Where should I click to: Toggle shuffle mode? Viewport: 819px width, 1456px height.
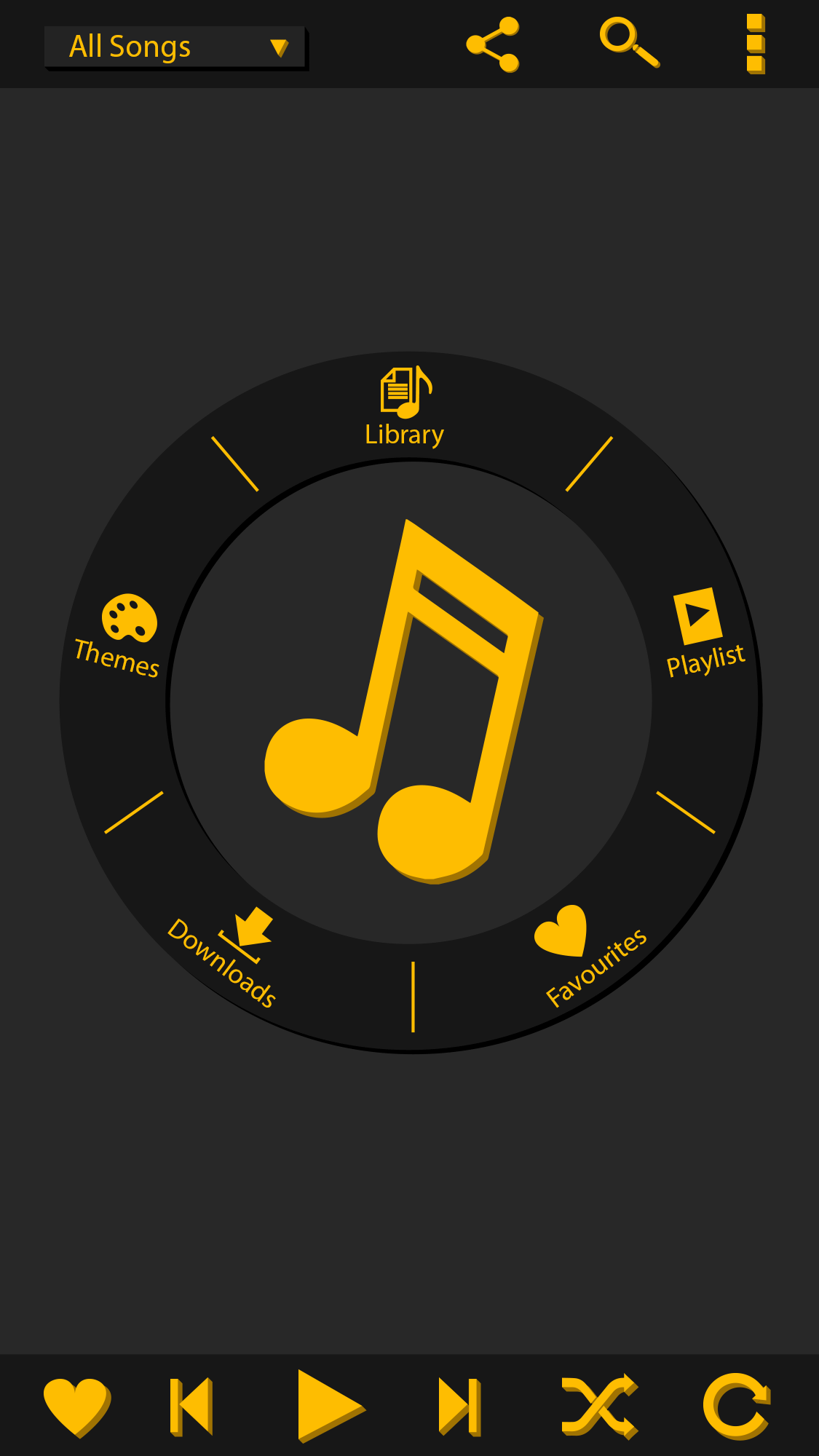[599, 1406]
